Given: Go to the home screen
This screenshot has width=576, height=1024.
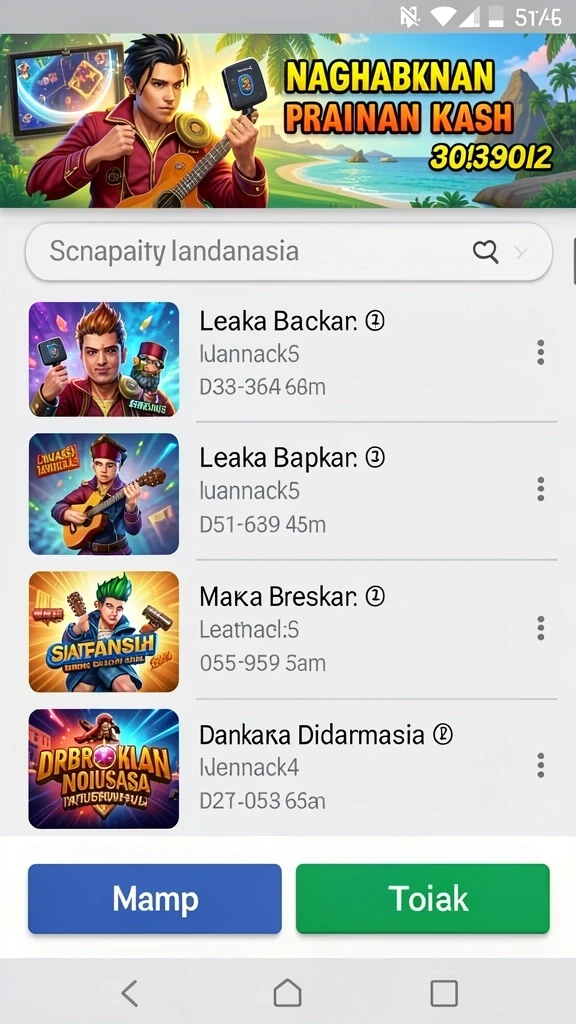Looking at the screenshot, I should tap(287, 993).
